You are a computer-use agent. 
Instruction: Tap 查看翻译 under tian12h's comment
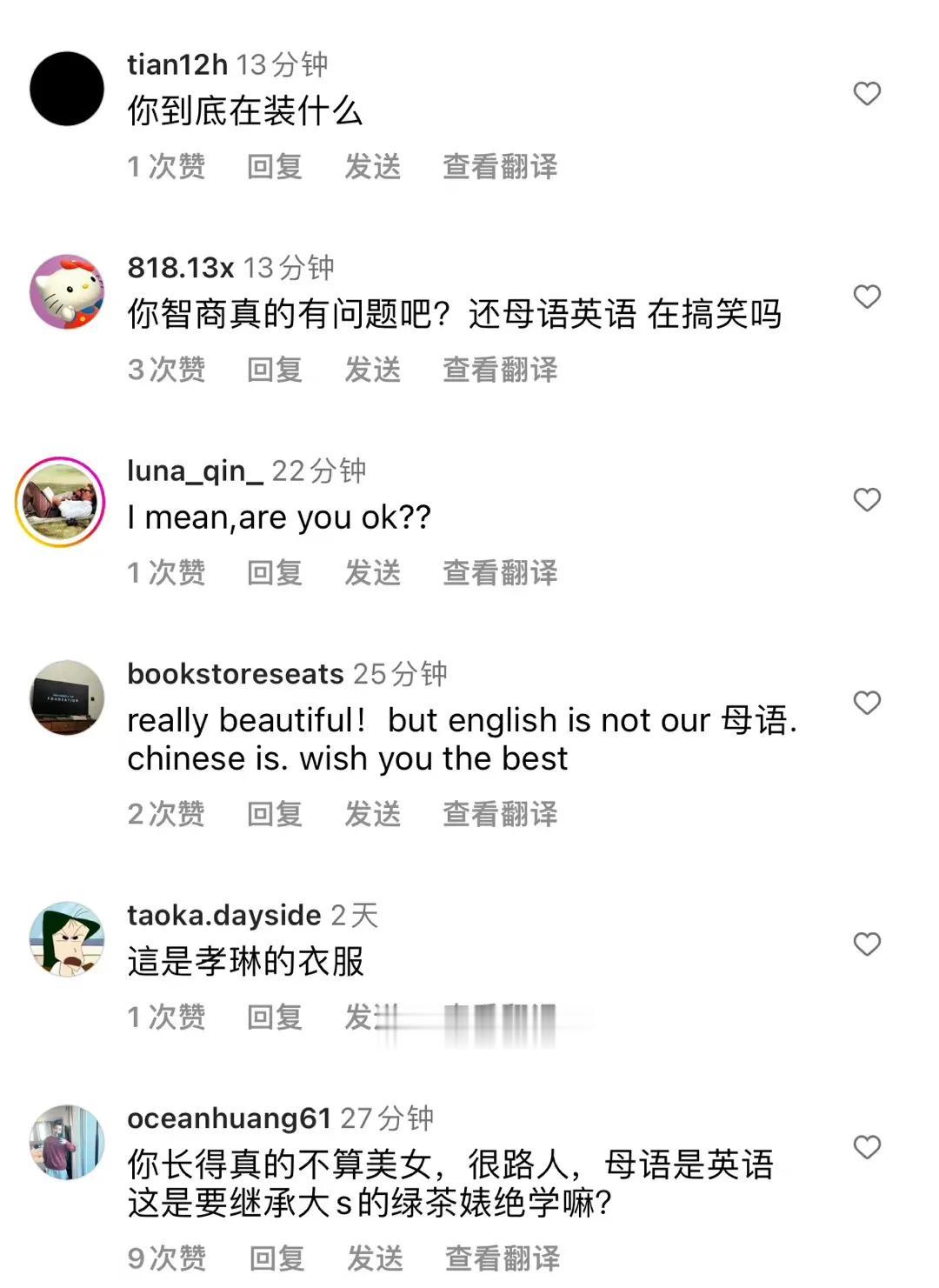coord(500,166)
